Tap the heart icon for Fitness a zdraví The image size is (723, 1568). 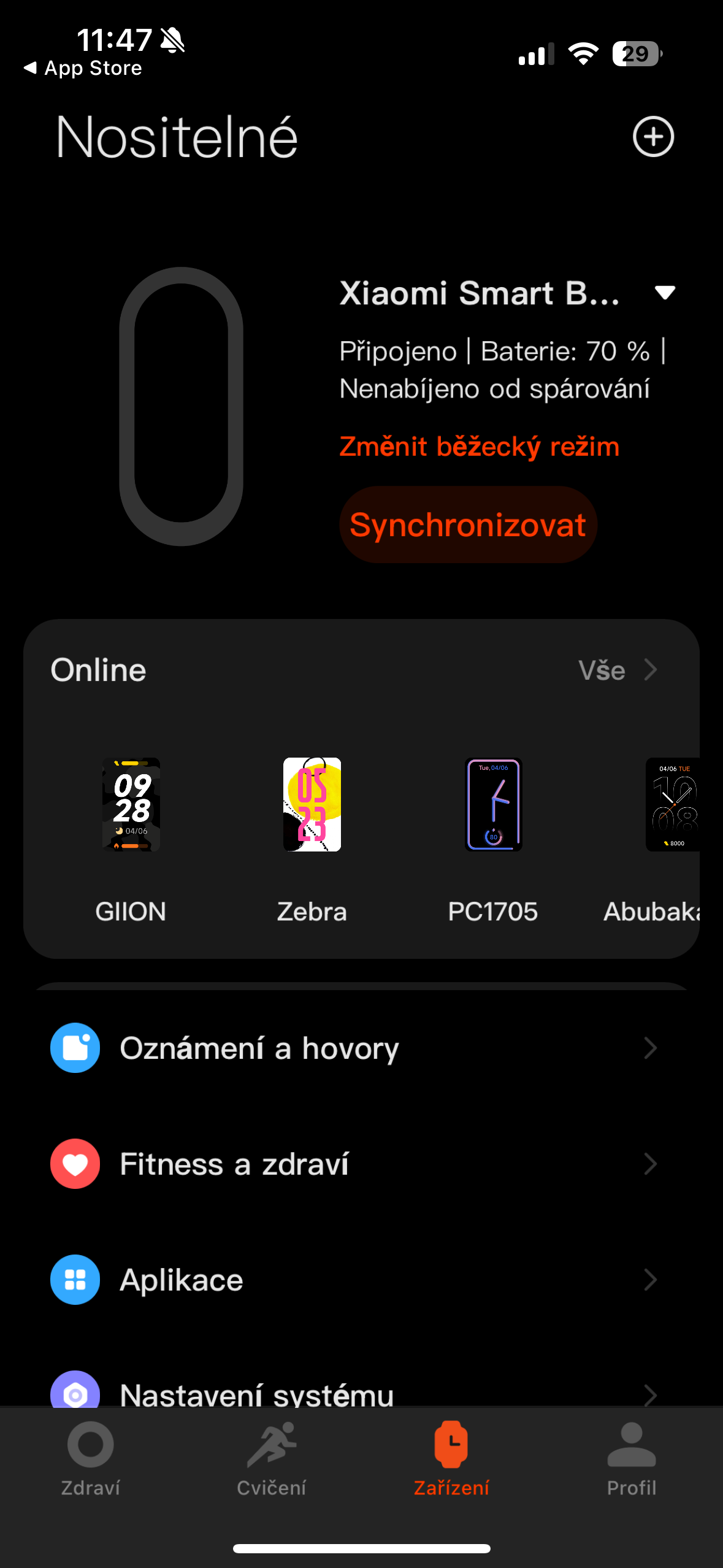pyautogui.click(x=74, y=1164)
